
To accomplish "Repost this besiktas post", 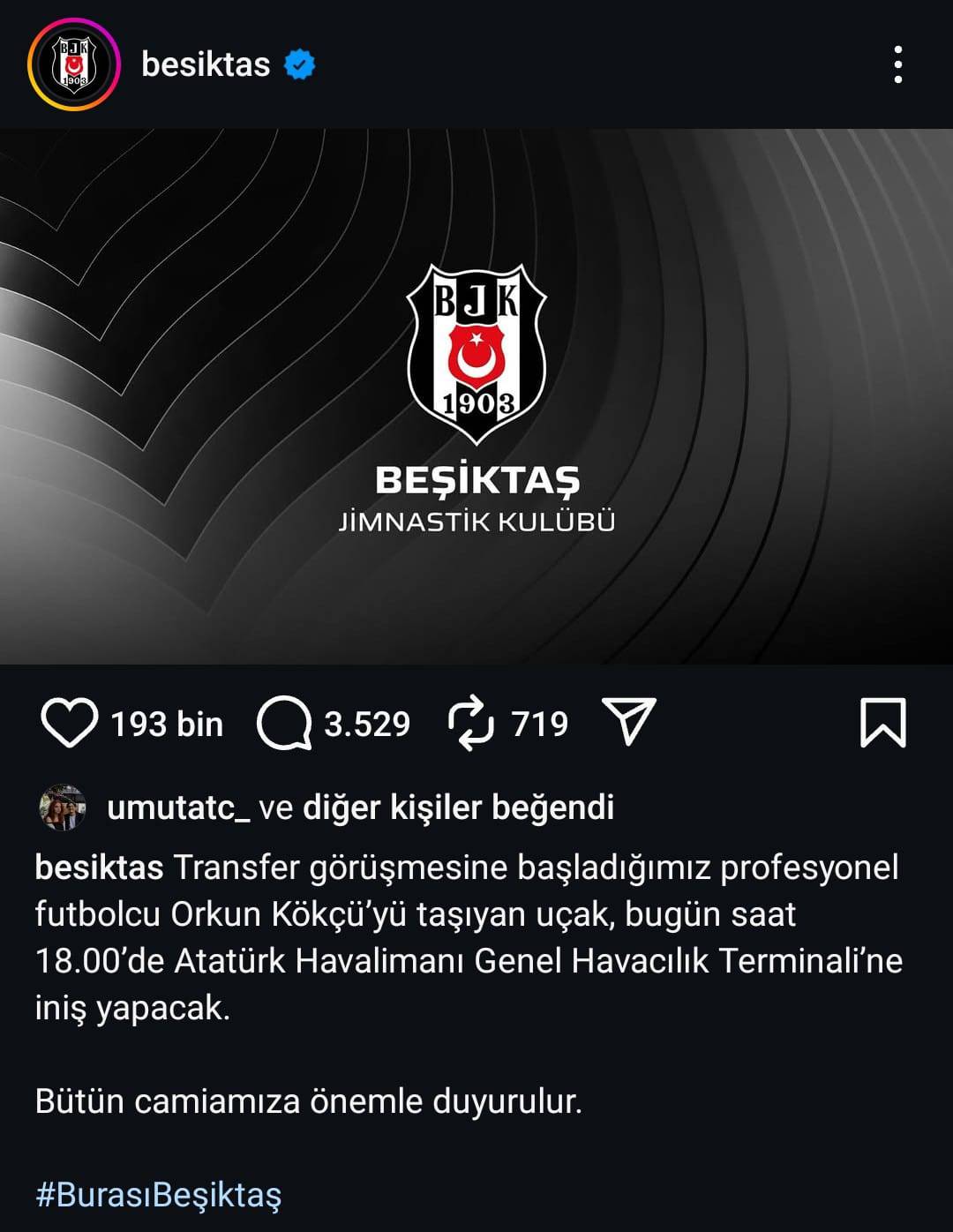I will pyautogui.click(x=471, y=724).
